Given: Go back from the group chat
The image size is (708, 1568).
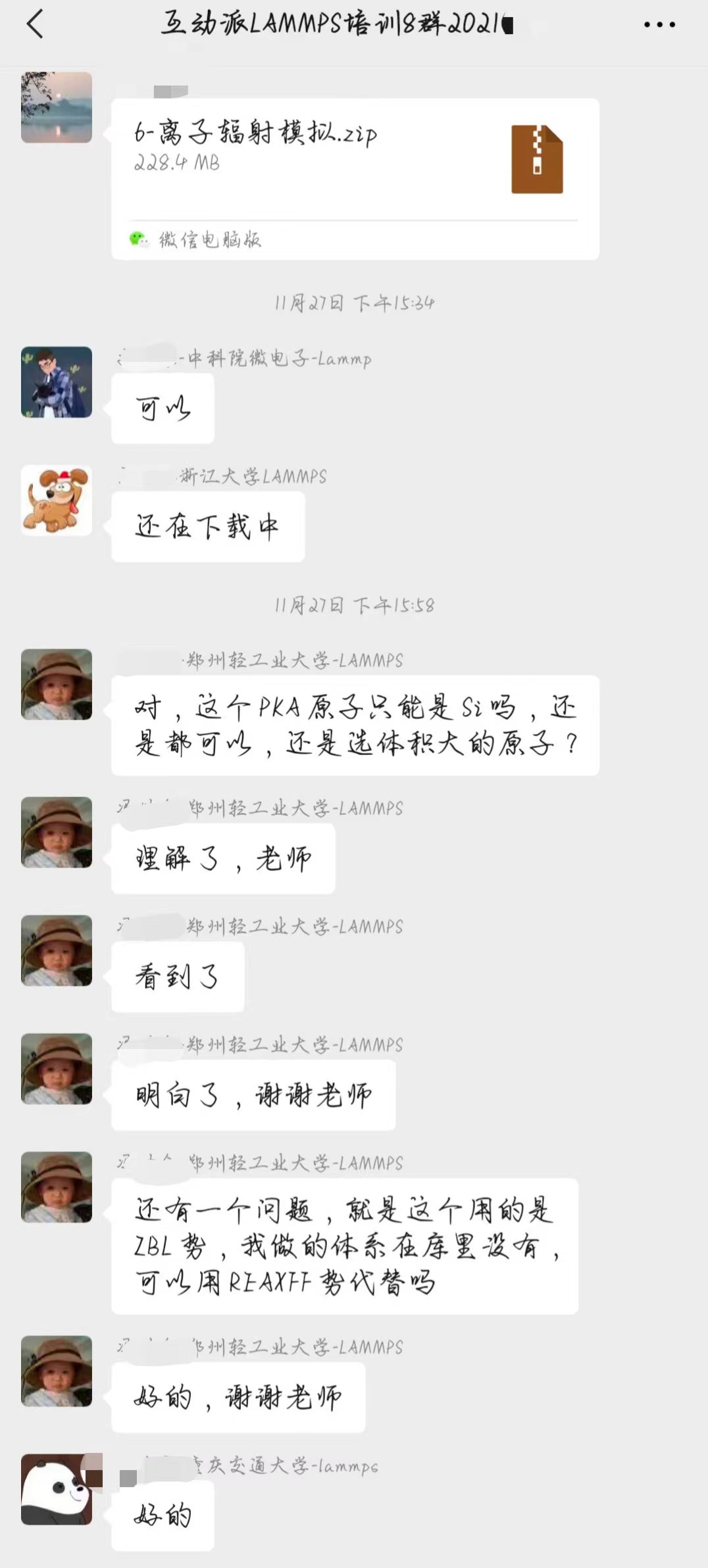Looking at the screenshot, I should click(x=35, y=24).
